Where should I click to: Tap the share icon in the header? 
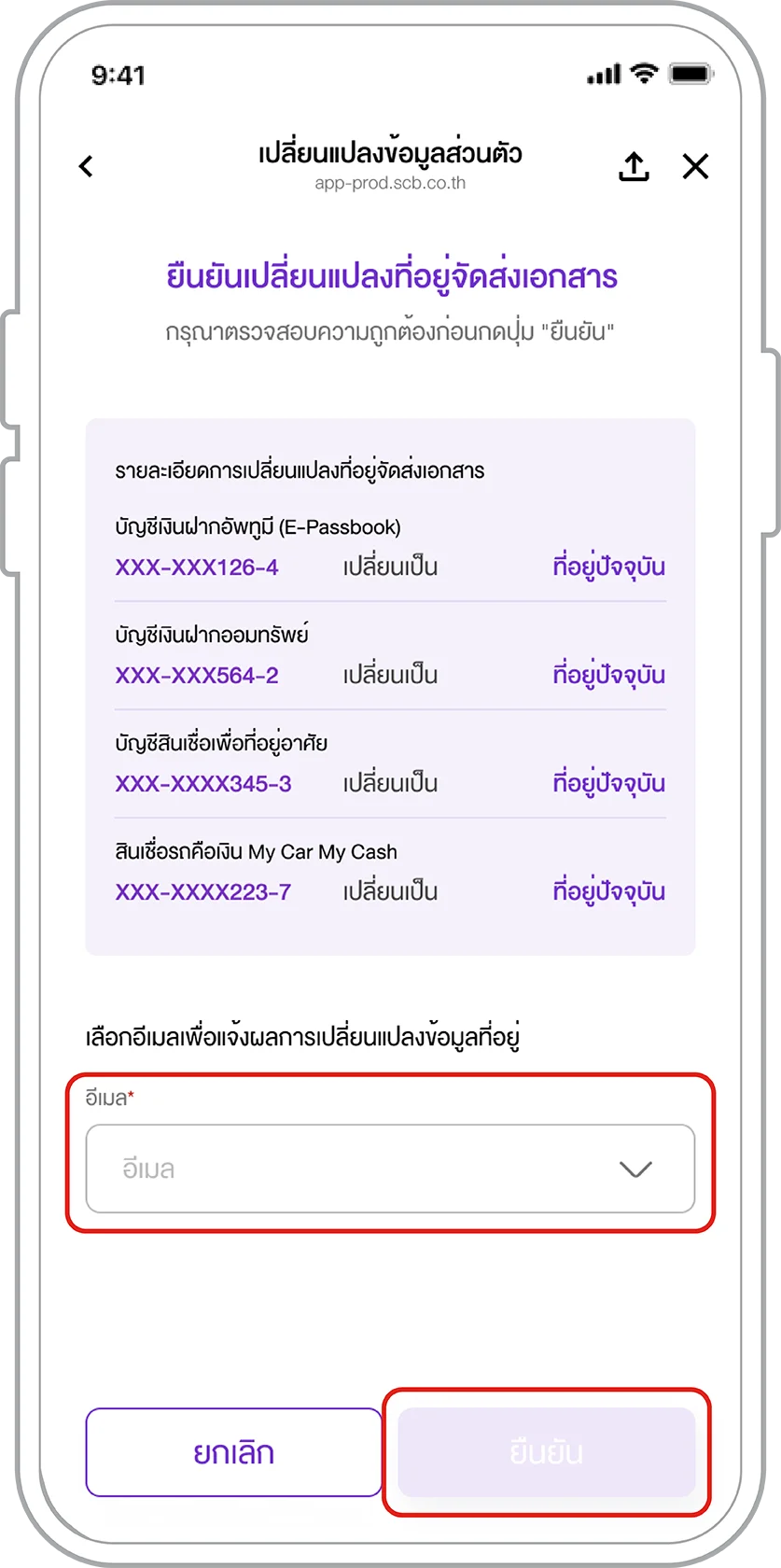[x=635, y=166]
